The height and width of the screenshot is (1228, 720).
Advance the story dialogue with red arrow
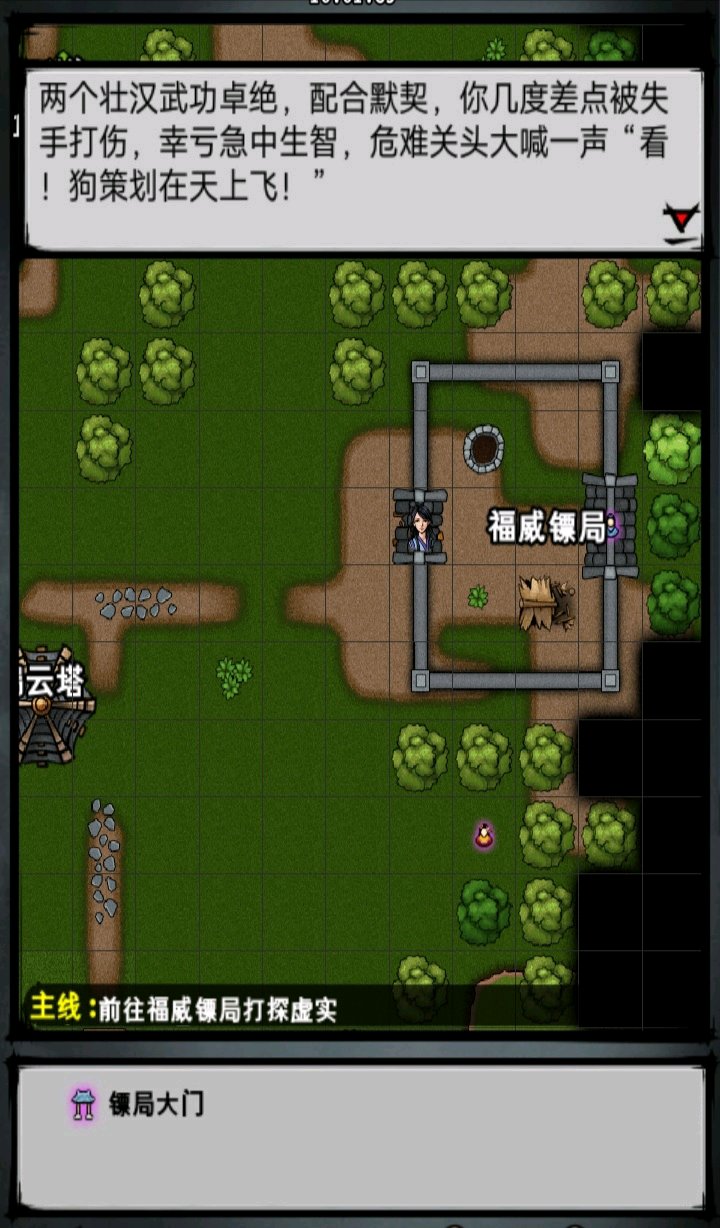click(x=681, y=221)
